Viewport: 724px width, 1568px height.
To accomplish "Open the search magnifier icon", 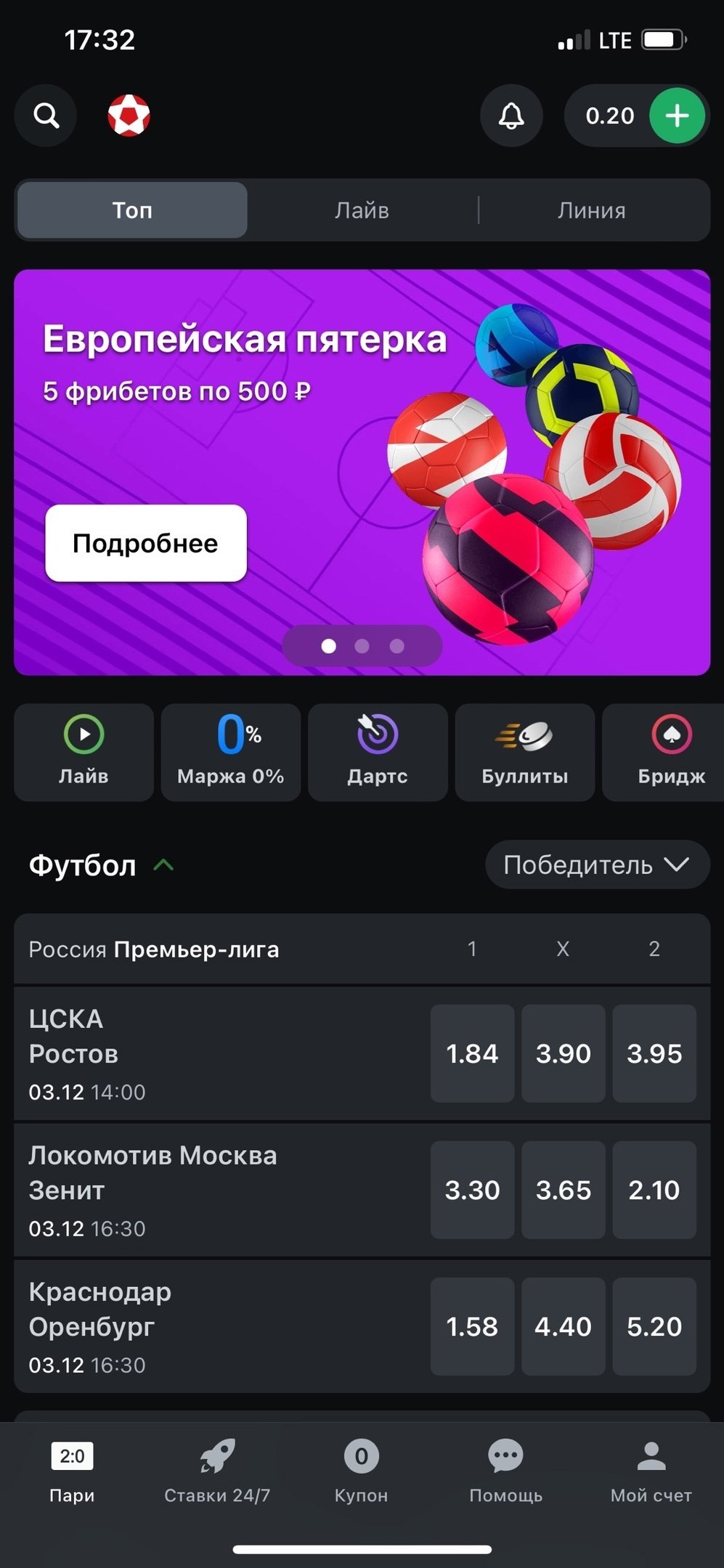I will 46,115.
